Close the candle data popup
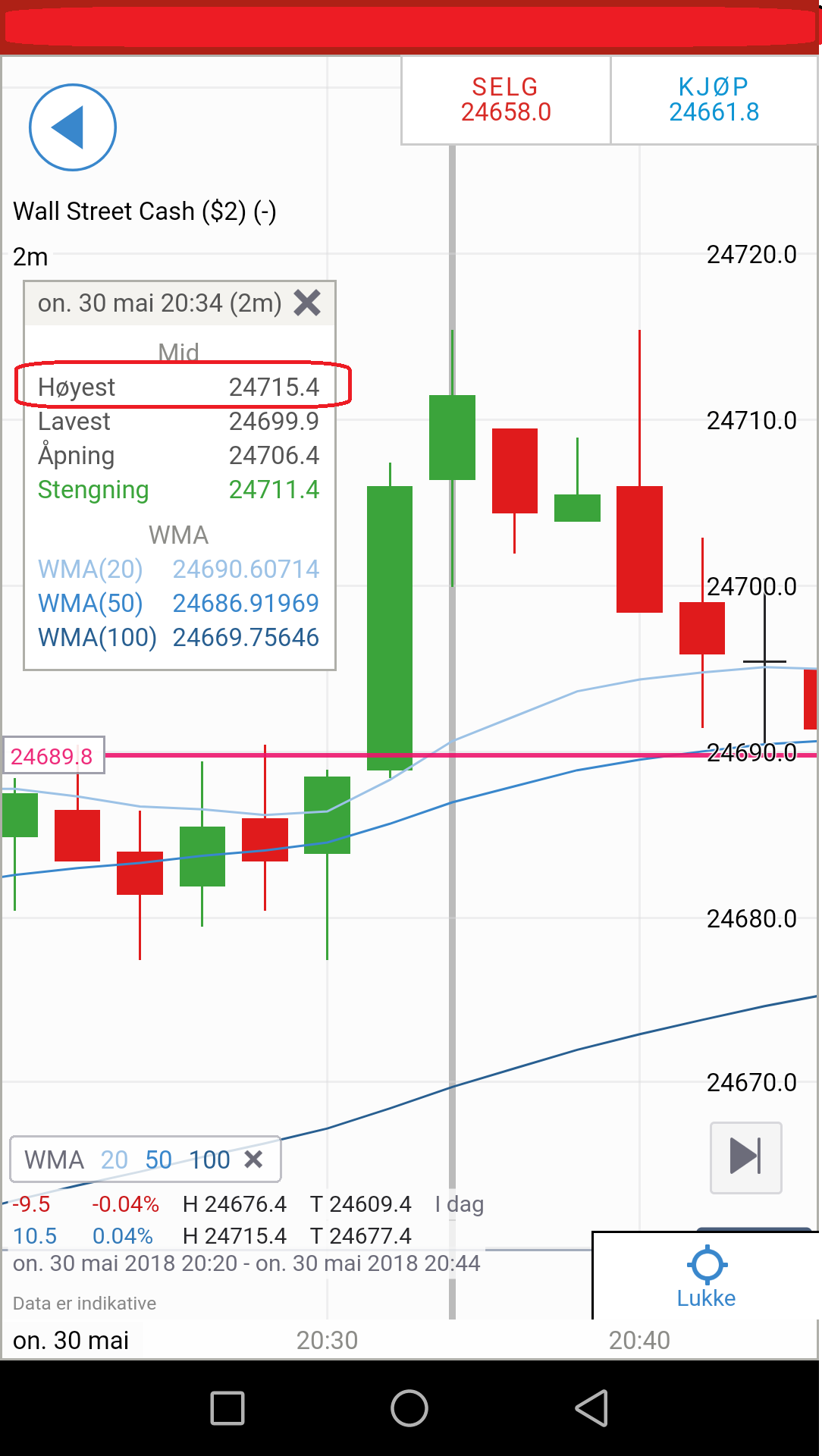The width and height of the screenshot is (822, 1456). pyautogui.click(x=307, y=303)
